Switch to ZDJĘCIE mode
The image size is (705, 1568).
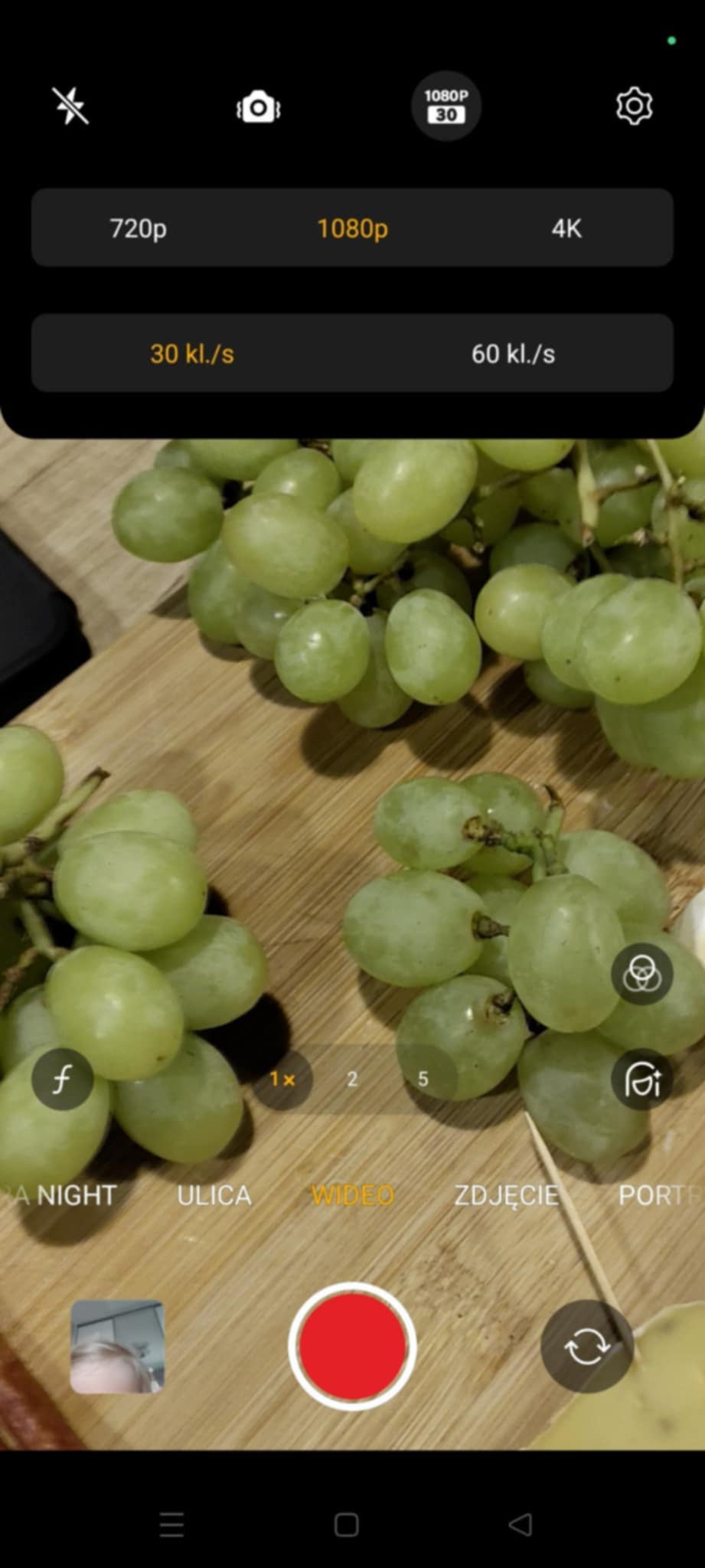pyautogui.click(x=506, y=1195)
